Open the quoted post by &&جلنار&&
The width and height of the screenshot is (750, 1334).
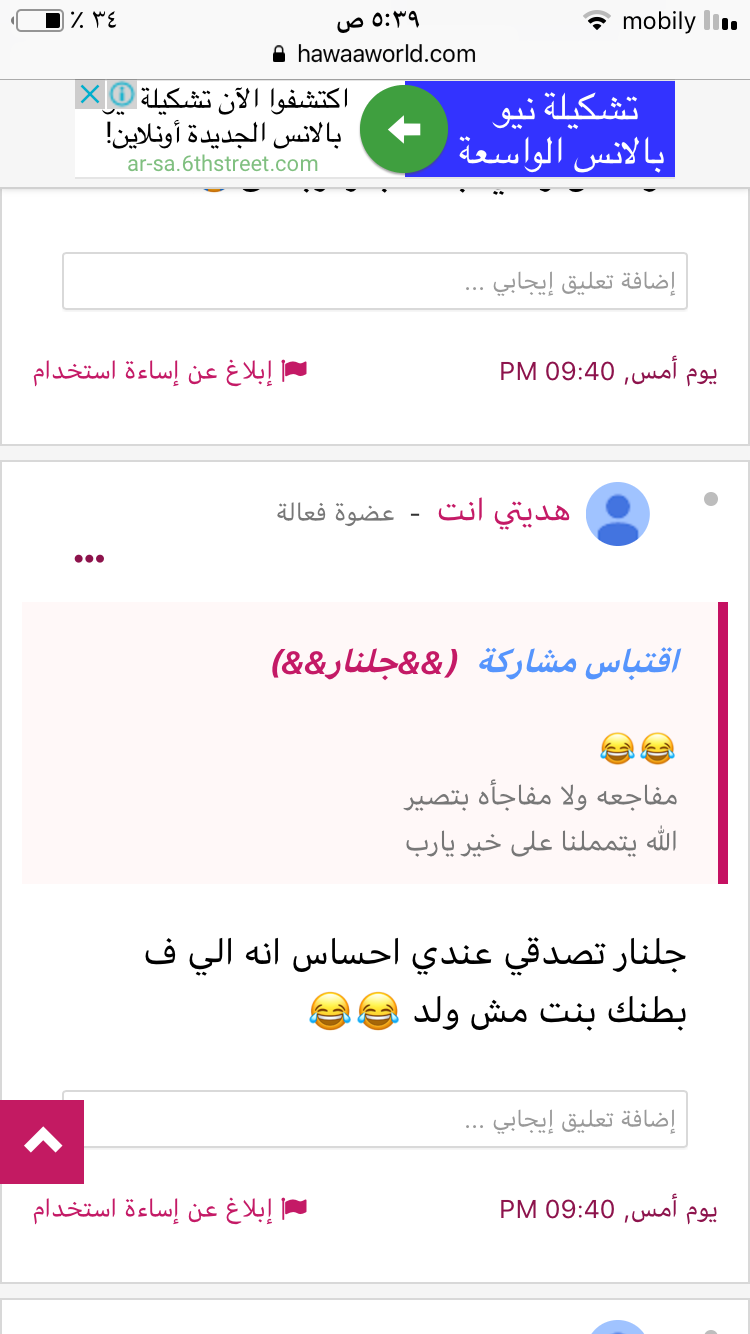coord(576,662)
